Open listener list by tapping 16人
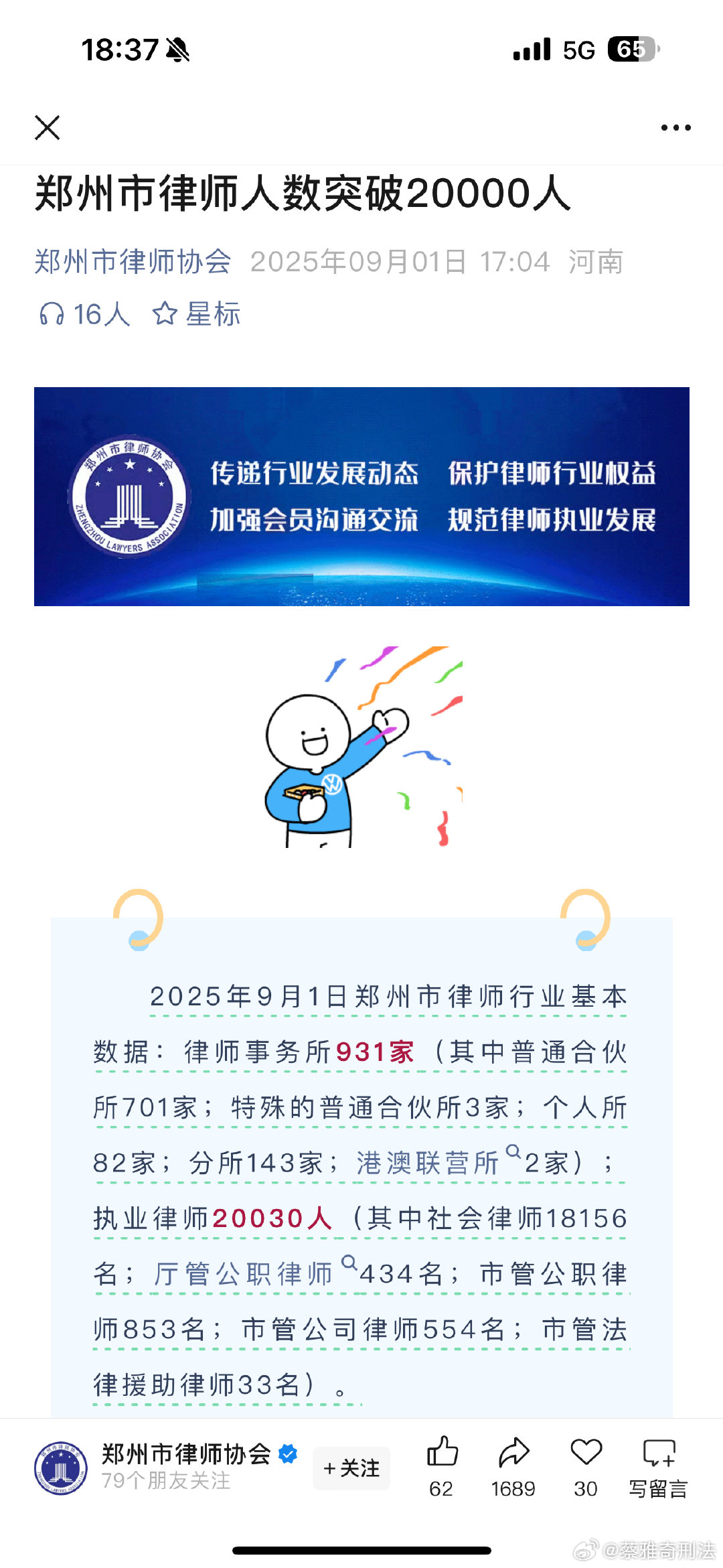The image size is (723, 1568). pos(102,313)
